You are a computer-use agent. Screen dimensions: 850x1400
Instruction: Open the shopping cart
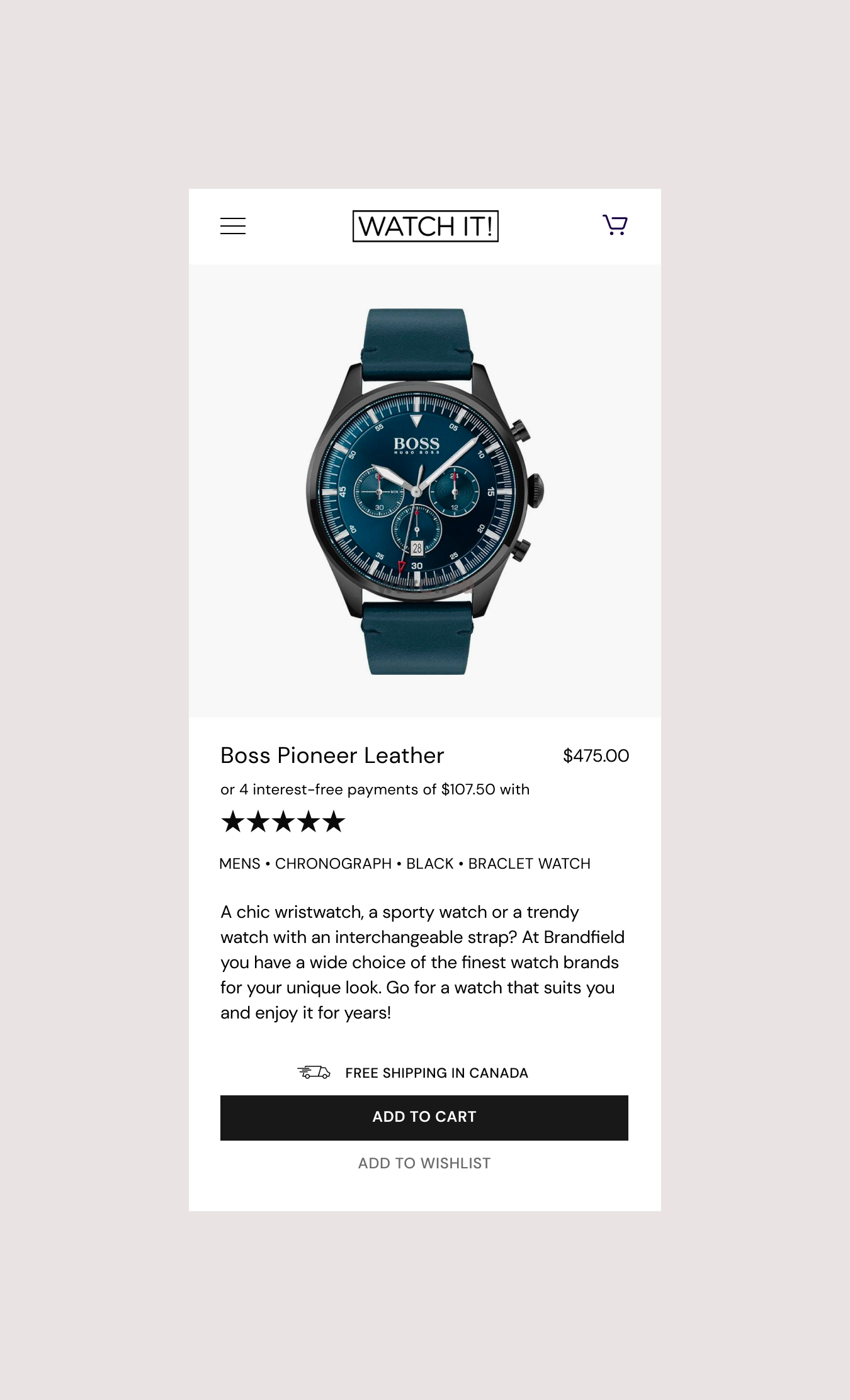click(x=615, y=225)
